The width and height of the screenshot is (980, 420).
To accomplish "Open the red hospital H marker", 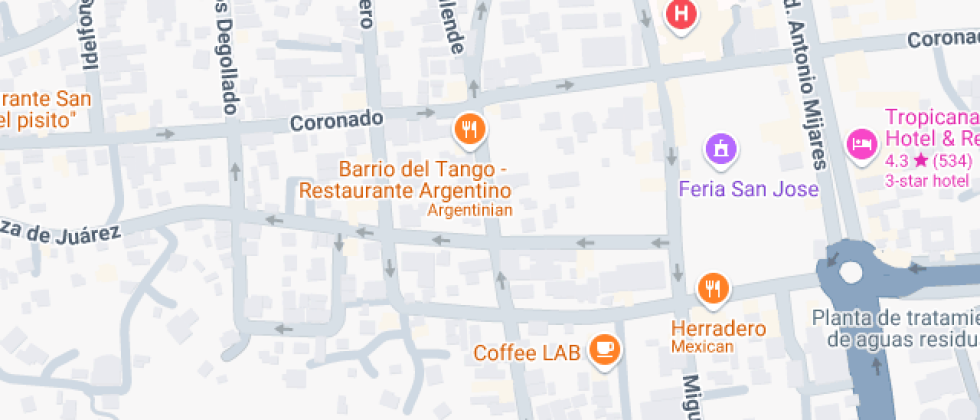I will pos(682,14).
